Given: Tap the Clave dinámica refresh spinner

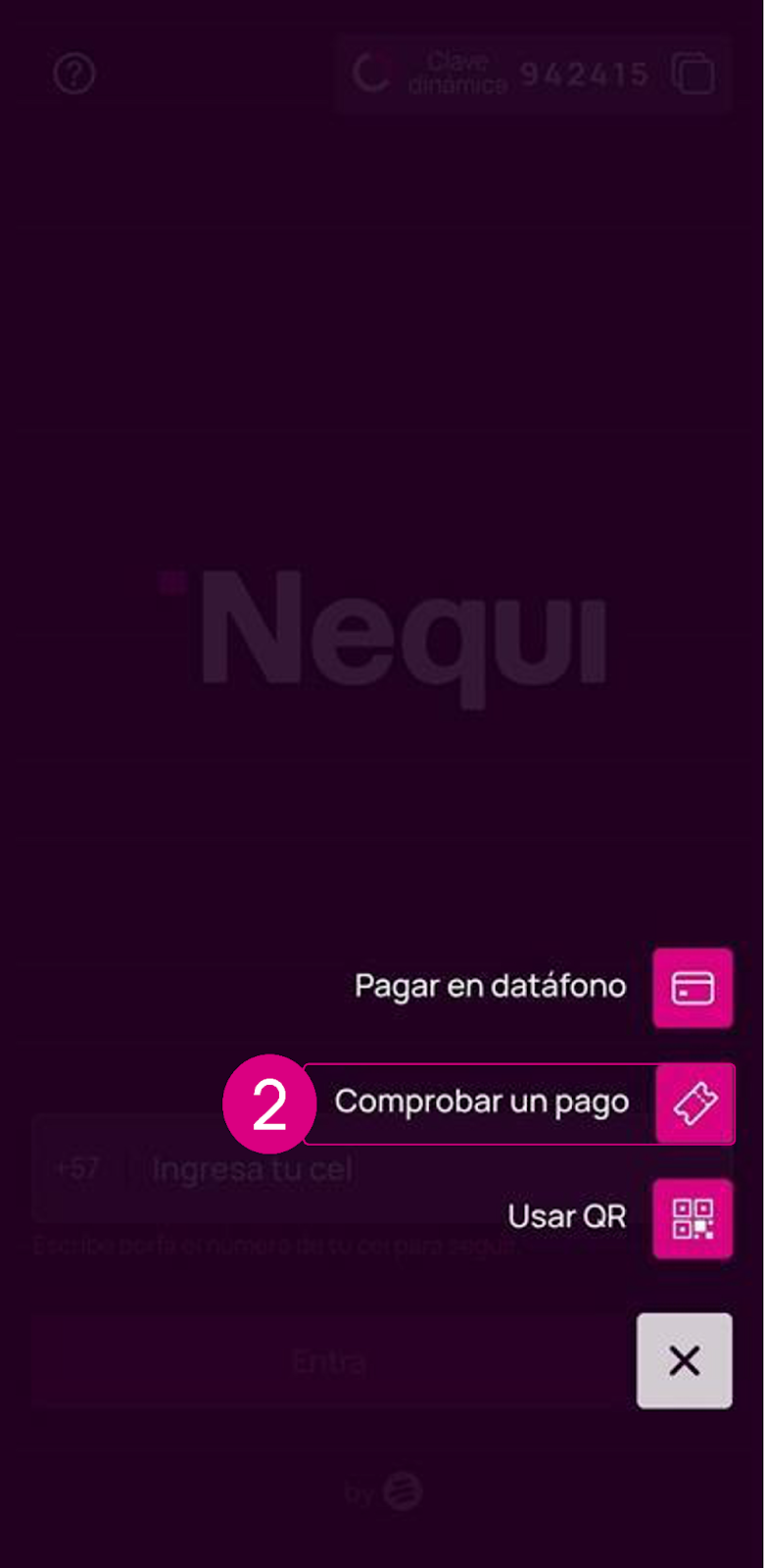Looking at the screenshot, I should [x=372, y=74].
